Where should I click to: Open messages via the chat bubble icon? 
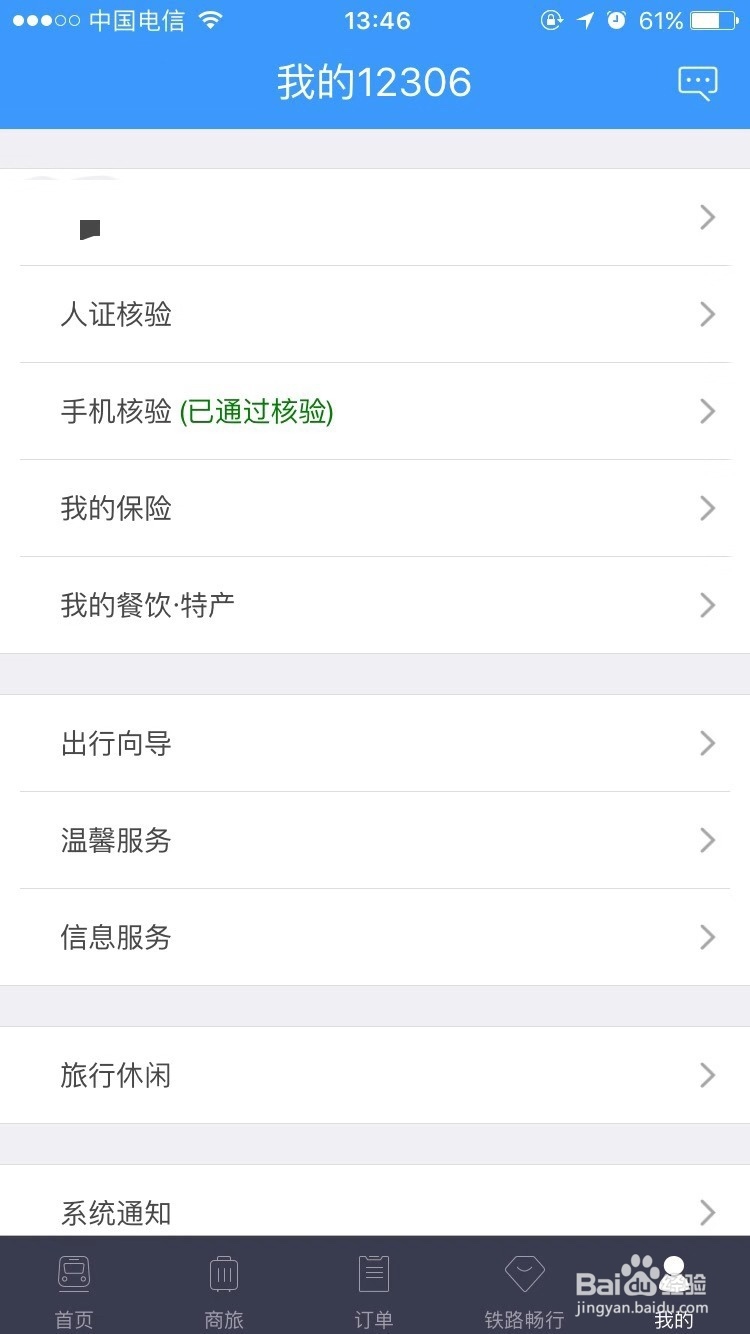pyautogui.click(x=698, y=83)
